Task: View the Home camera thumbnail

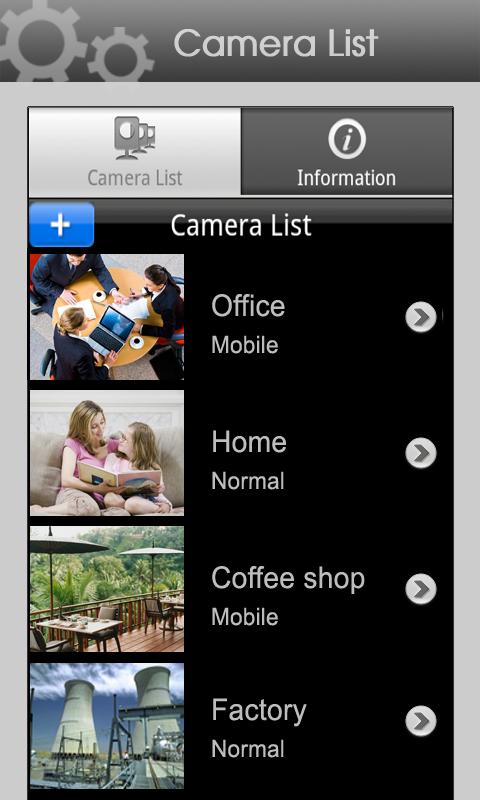Action: [107, 453]
